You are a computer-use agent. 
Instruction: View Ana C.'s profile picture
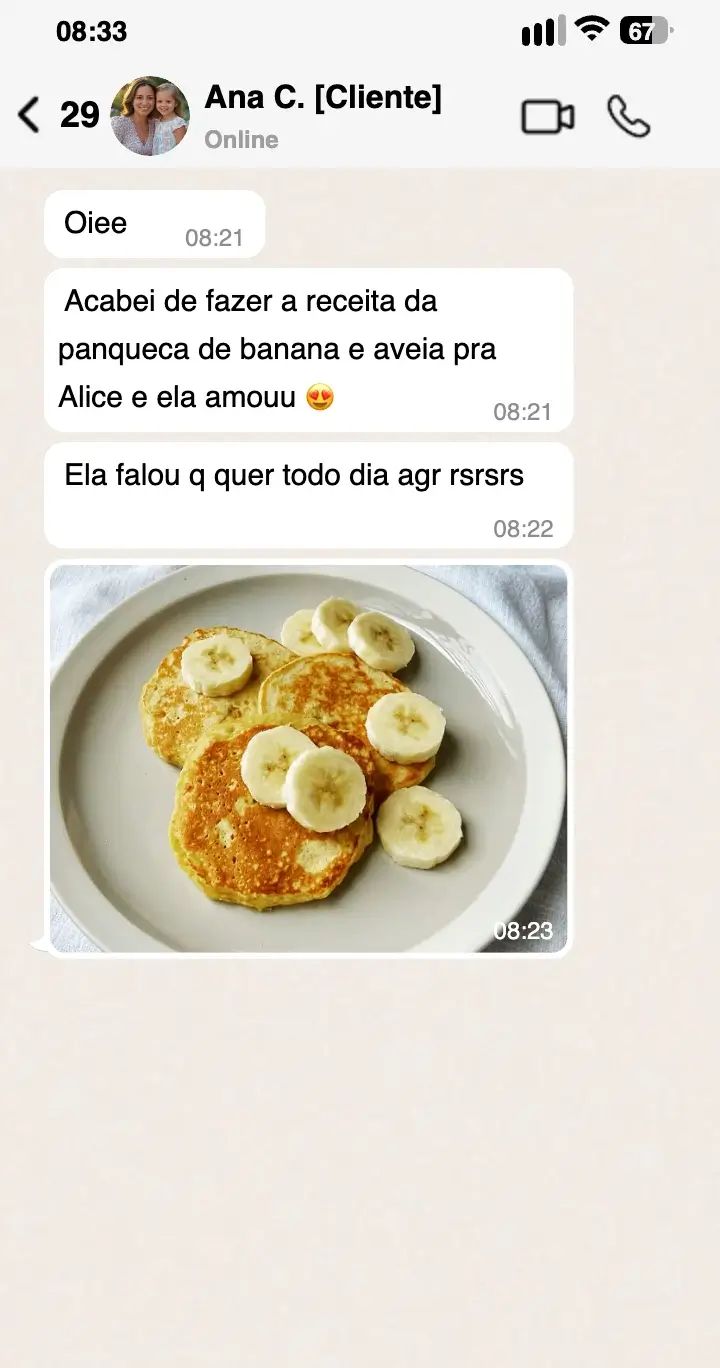tap(150, 116)
